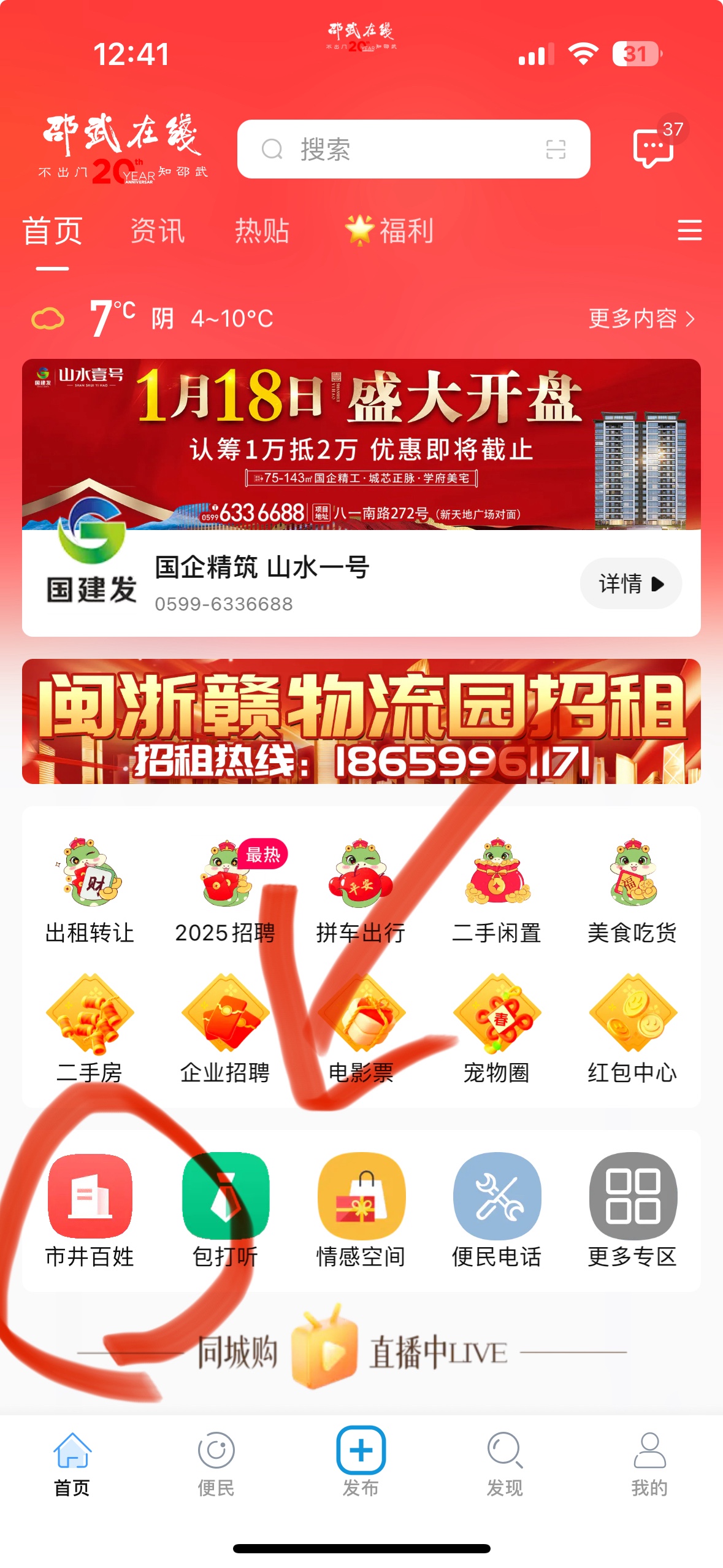The width and height of the screenshot is (723, 1568).
Task: Tap the 搜索 search box
Action: click(x=392, y=149)
